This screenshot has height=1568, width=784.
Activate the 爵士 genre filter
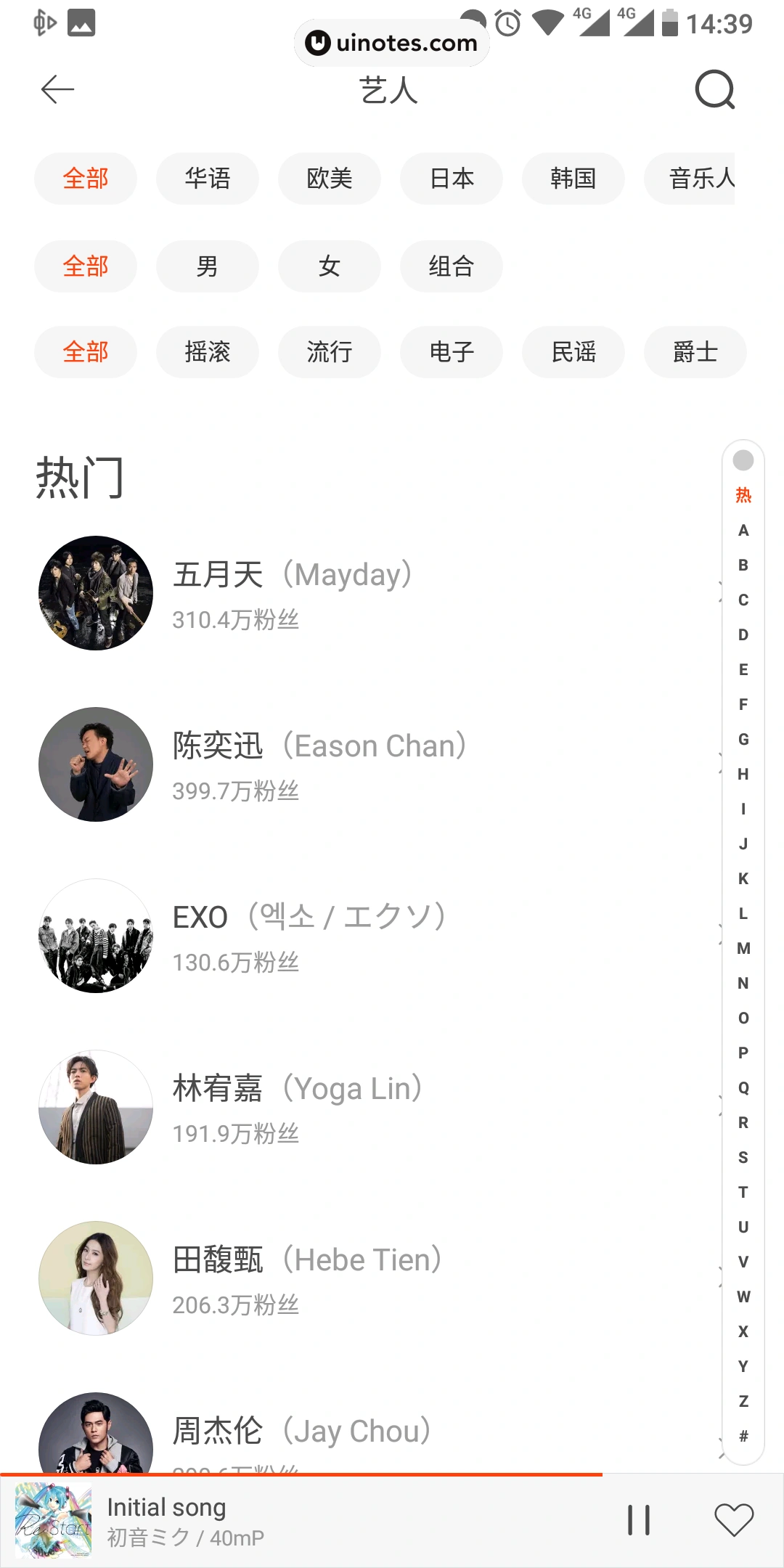coord(695,352)
